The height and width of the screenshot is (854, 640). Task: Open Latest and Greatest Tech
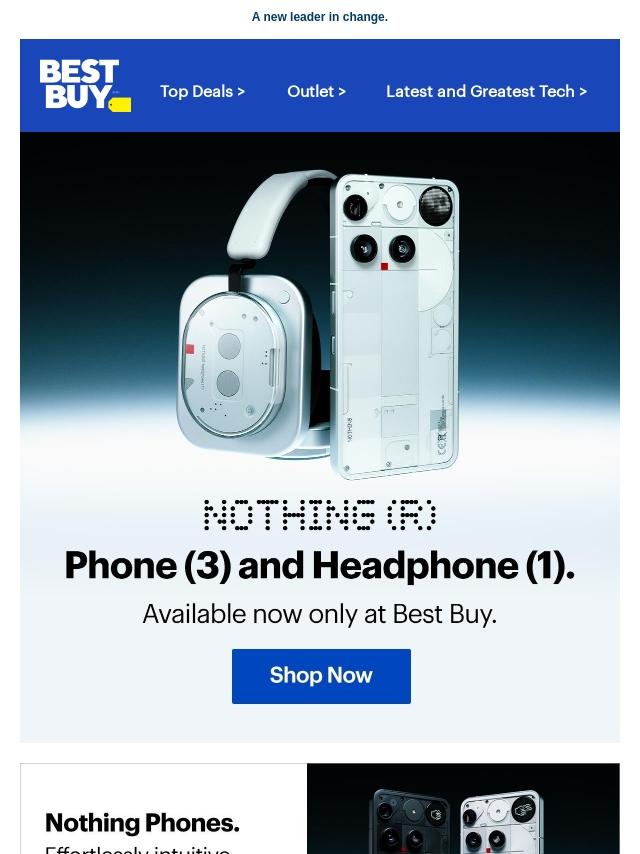[x=486, y=91]
